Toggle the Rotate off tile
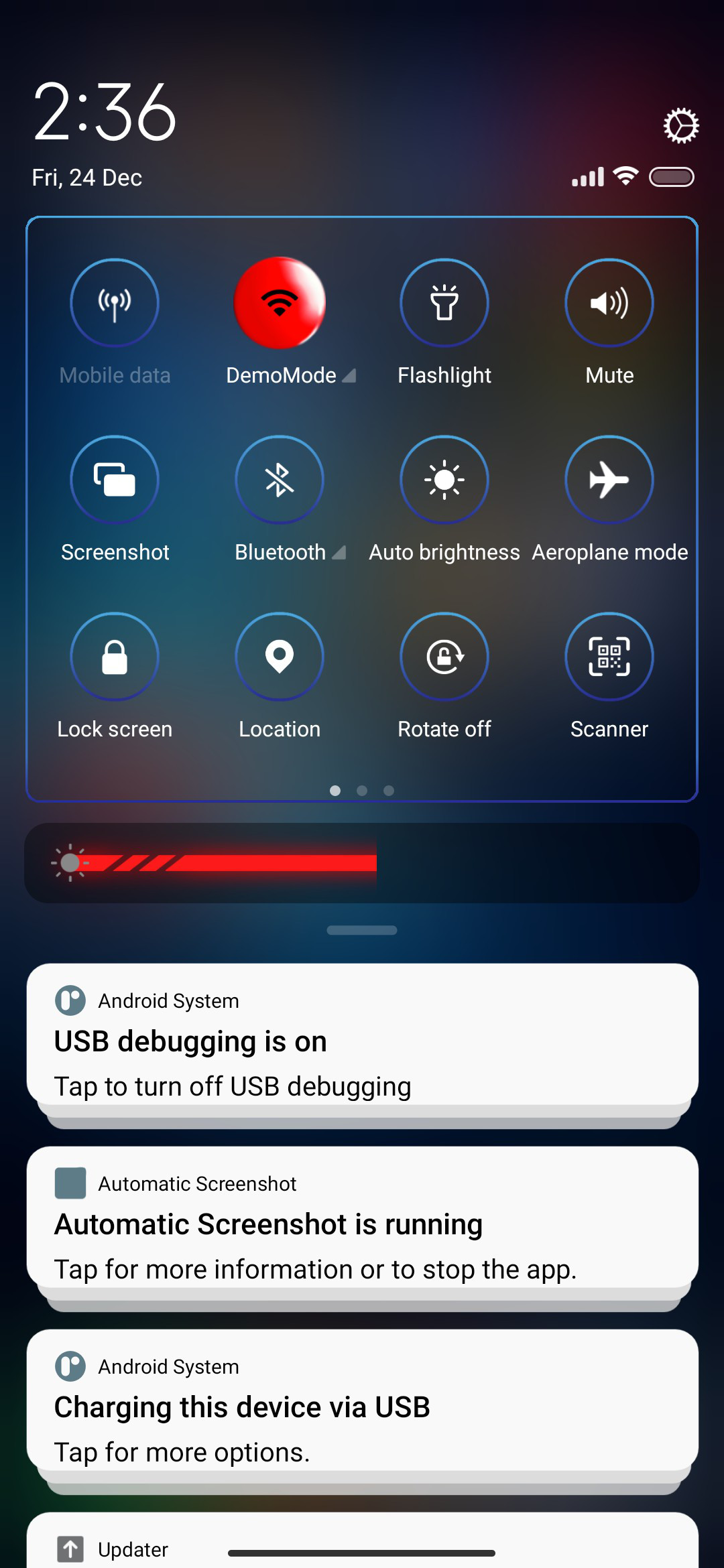This screenshot has width=724, height=1568. [444, 657]
